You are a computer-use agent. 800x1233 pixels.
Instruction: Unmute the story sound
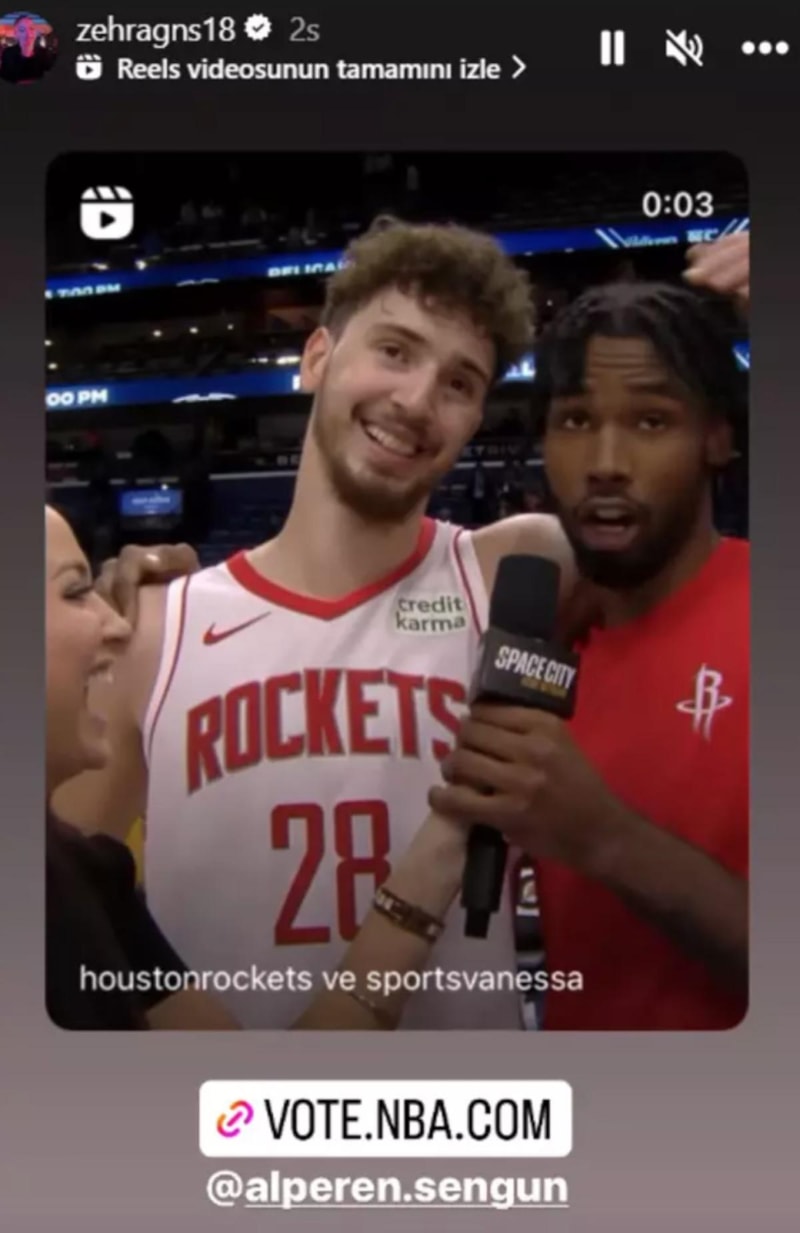point(684,47)
